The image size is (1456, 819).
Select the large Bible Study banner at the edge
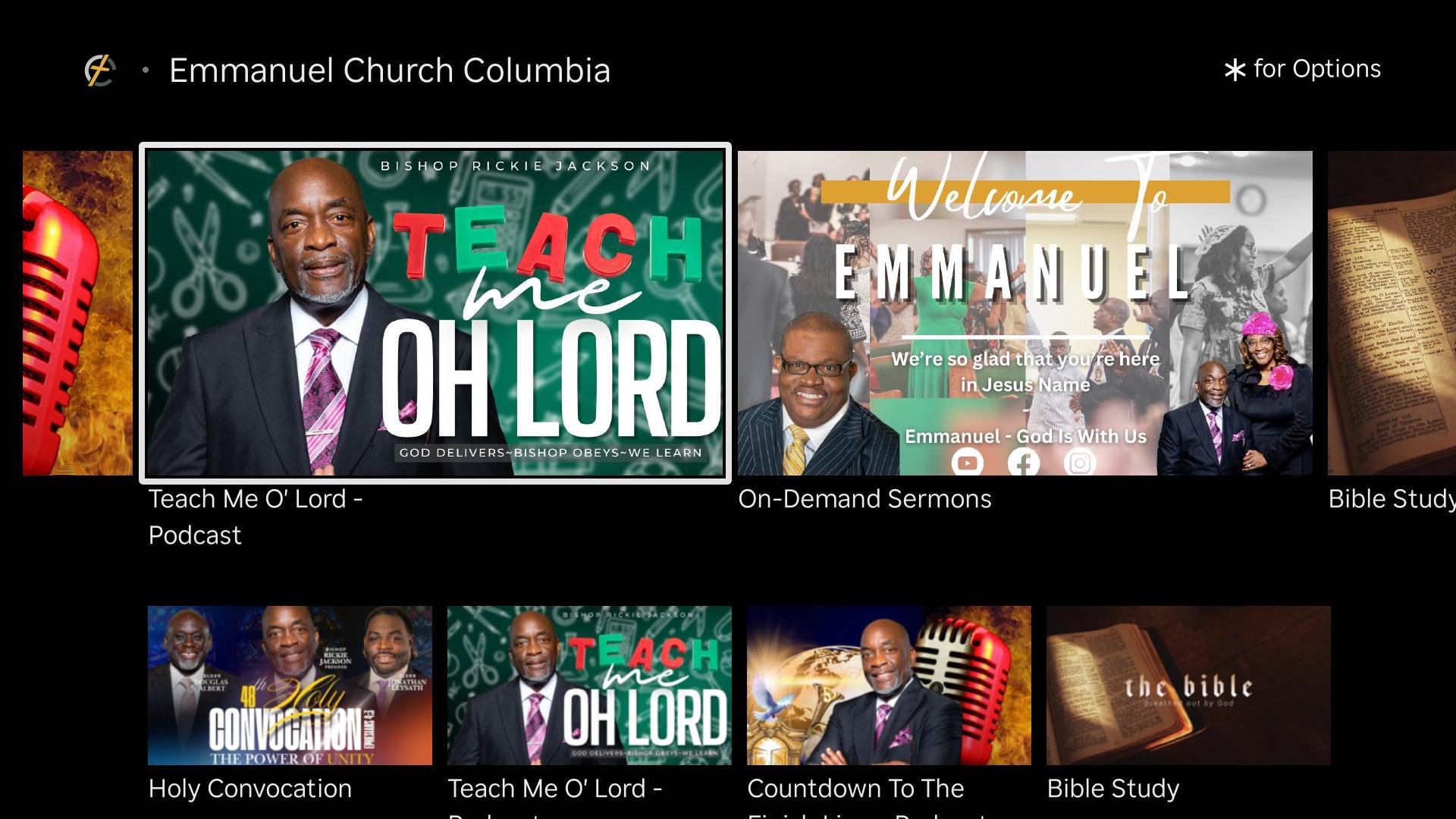[x=1392, y=312]
